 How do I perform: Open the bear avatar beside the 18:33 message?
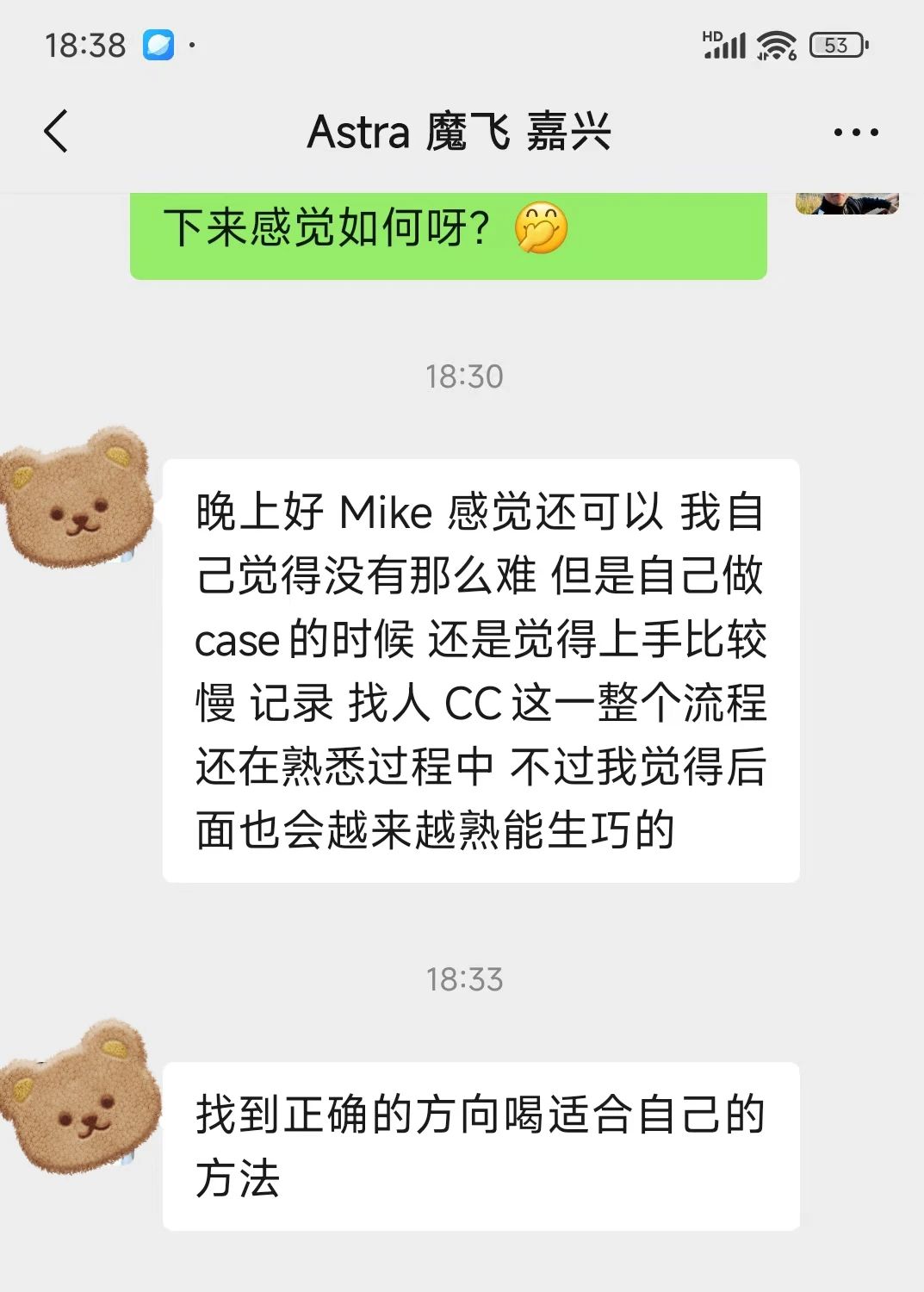point(79,1096)
